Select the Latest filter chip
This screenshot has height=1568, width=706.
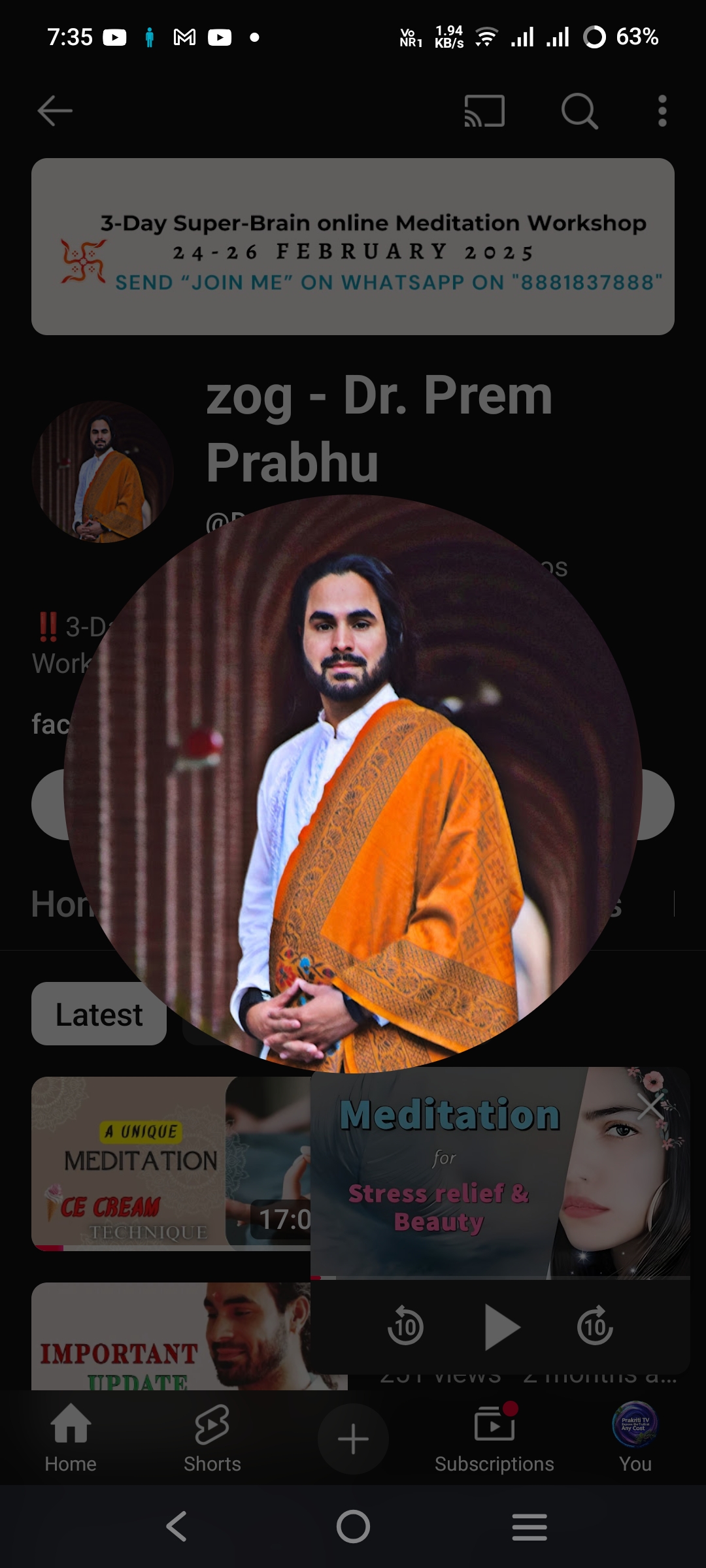coord(99,1014)
